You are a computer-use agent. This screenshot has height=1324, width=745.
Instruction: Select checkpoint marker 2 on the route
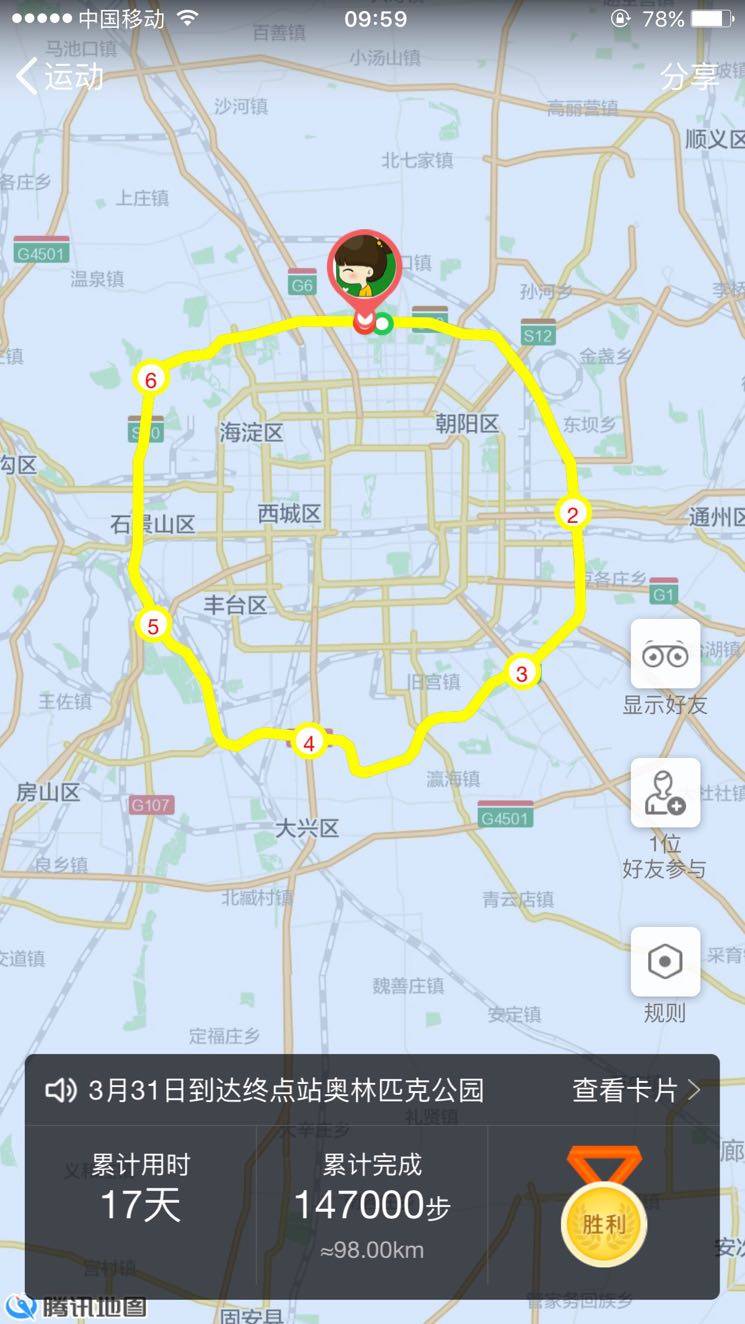coord(572,515)
